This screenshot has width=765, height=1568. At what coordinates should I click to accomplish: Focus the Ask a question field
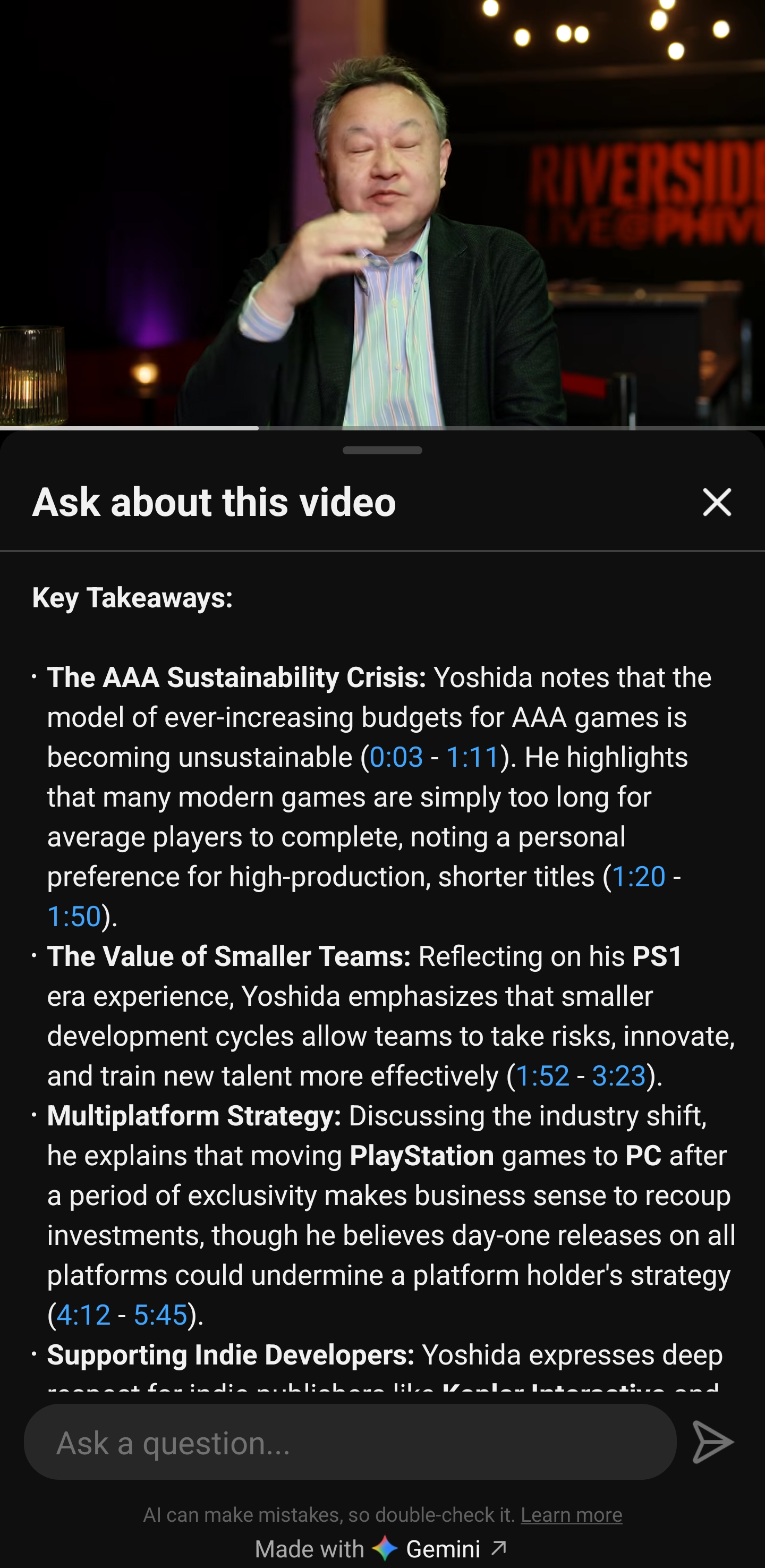pyautogui.click(x=350, y=1443)
